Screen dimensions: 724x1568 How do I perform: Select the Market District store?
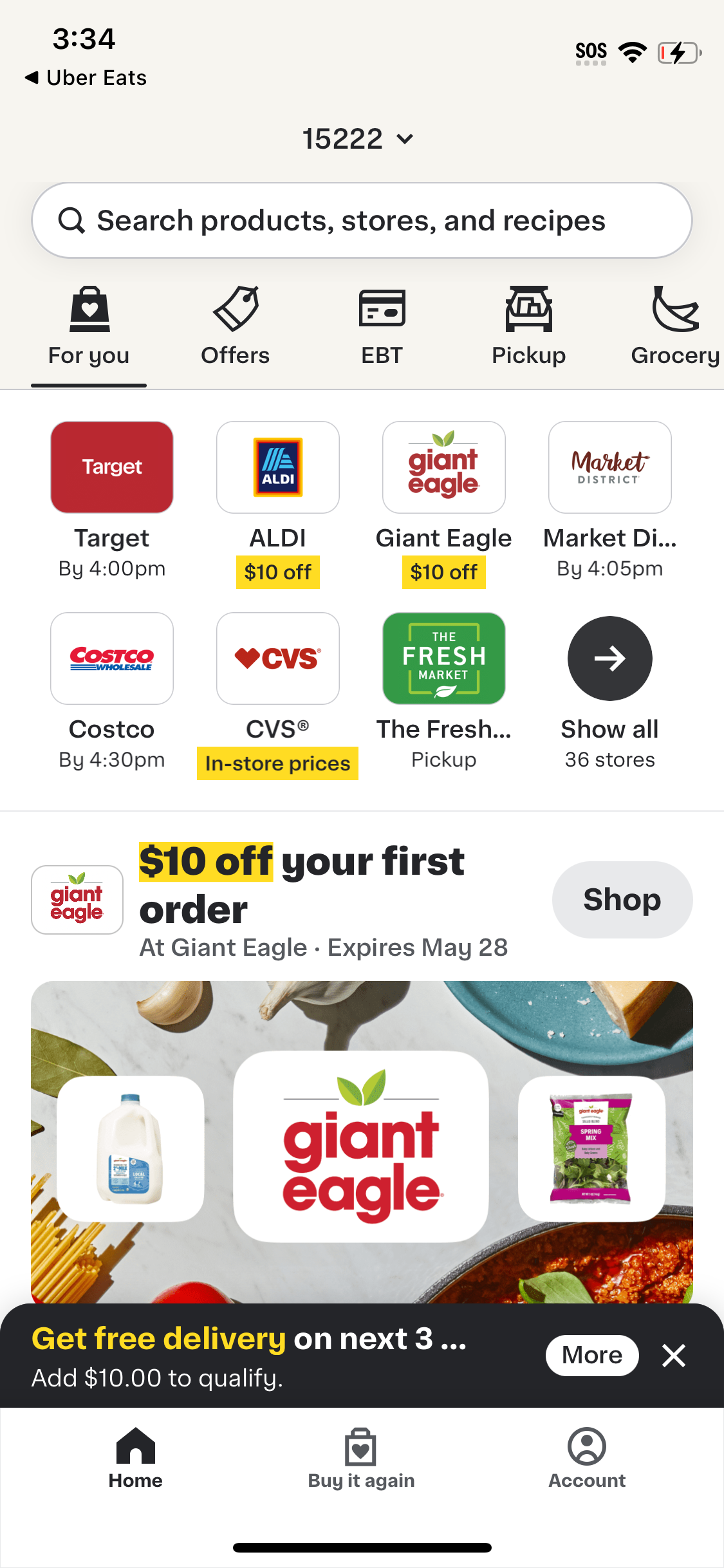pyautogui.click(x=609, y=467)
